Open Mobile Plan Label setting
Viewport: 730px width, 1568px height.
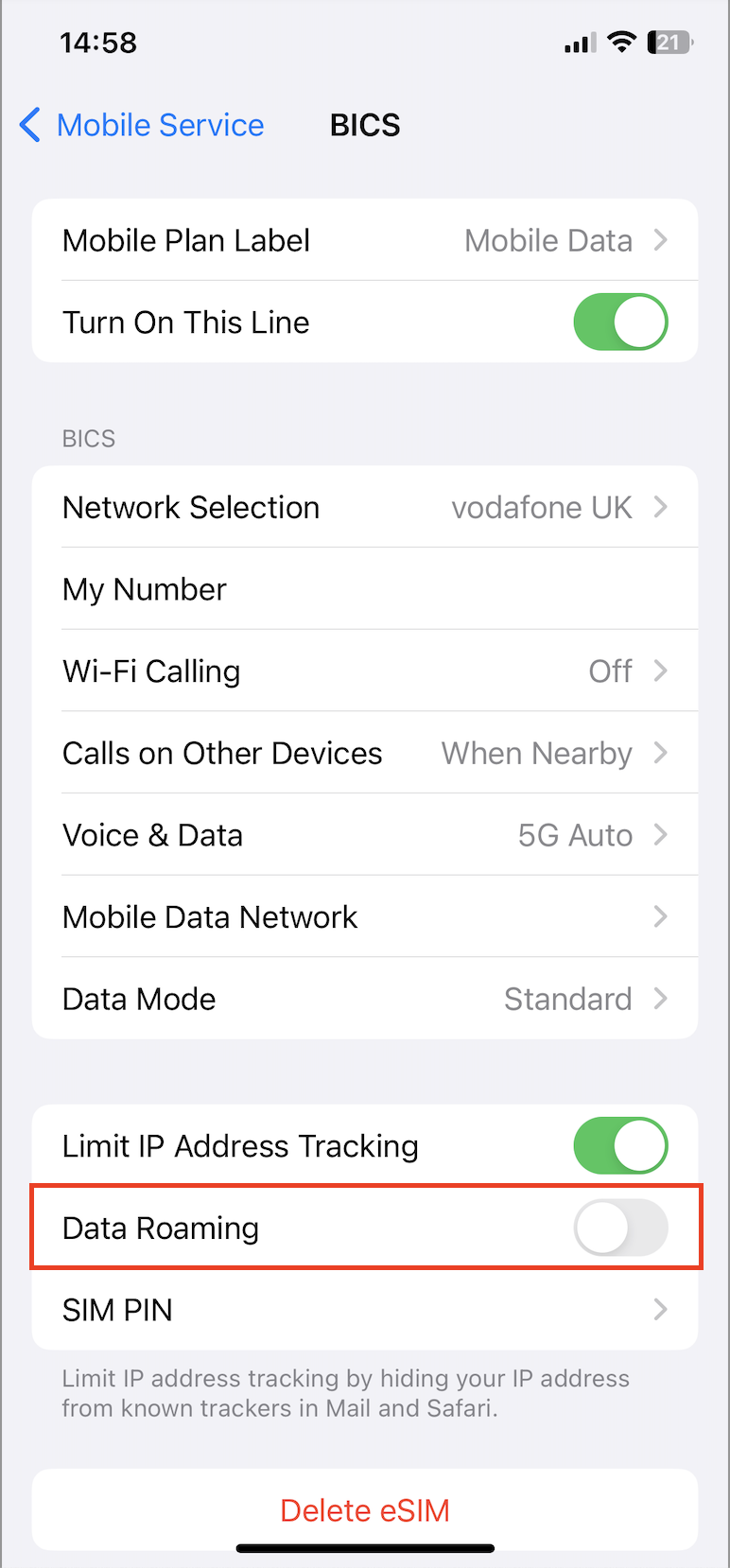coord(365,240)
